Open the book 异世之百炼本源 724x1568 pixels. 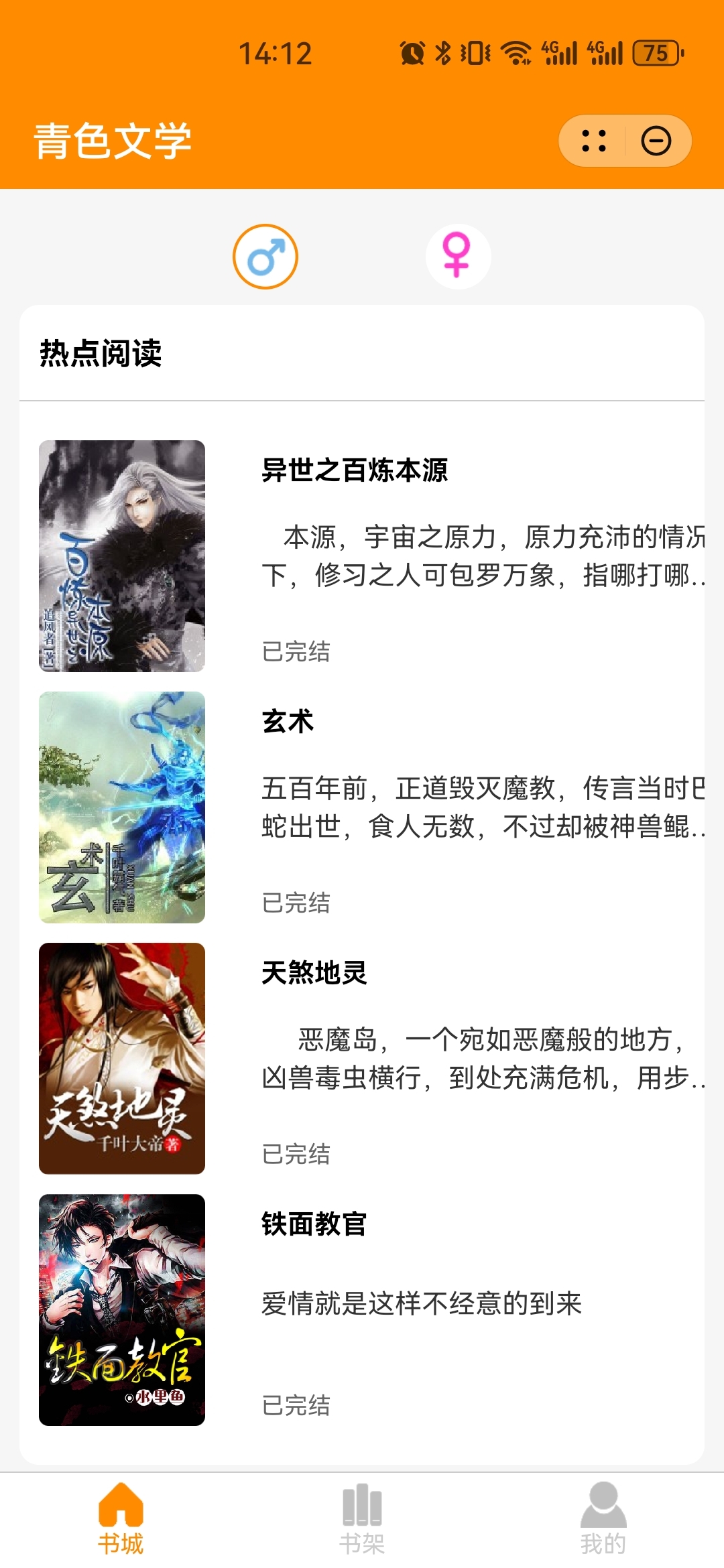click(x=355, y=470)
